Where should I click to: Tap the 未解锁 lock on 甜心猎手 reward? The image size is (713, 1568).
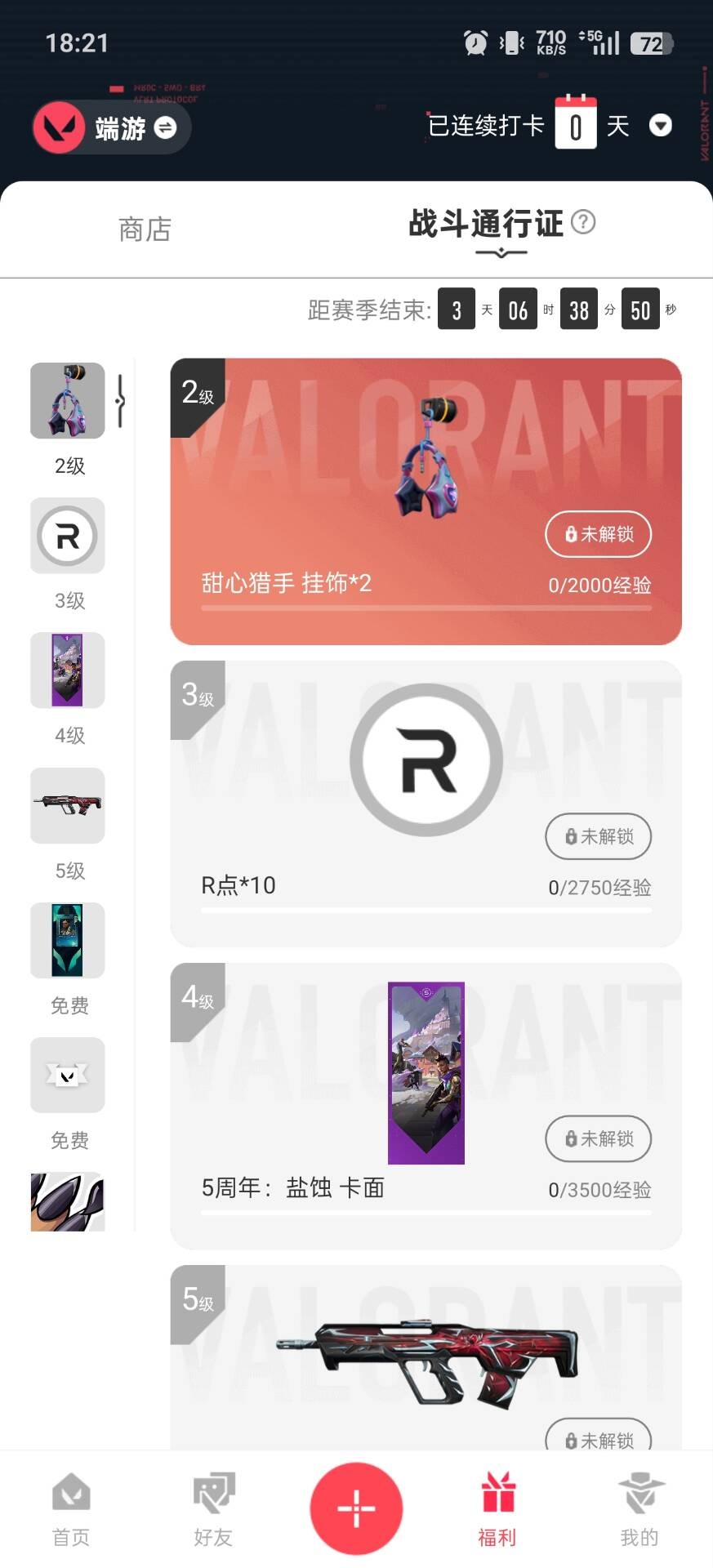point(598,534)
